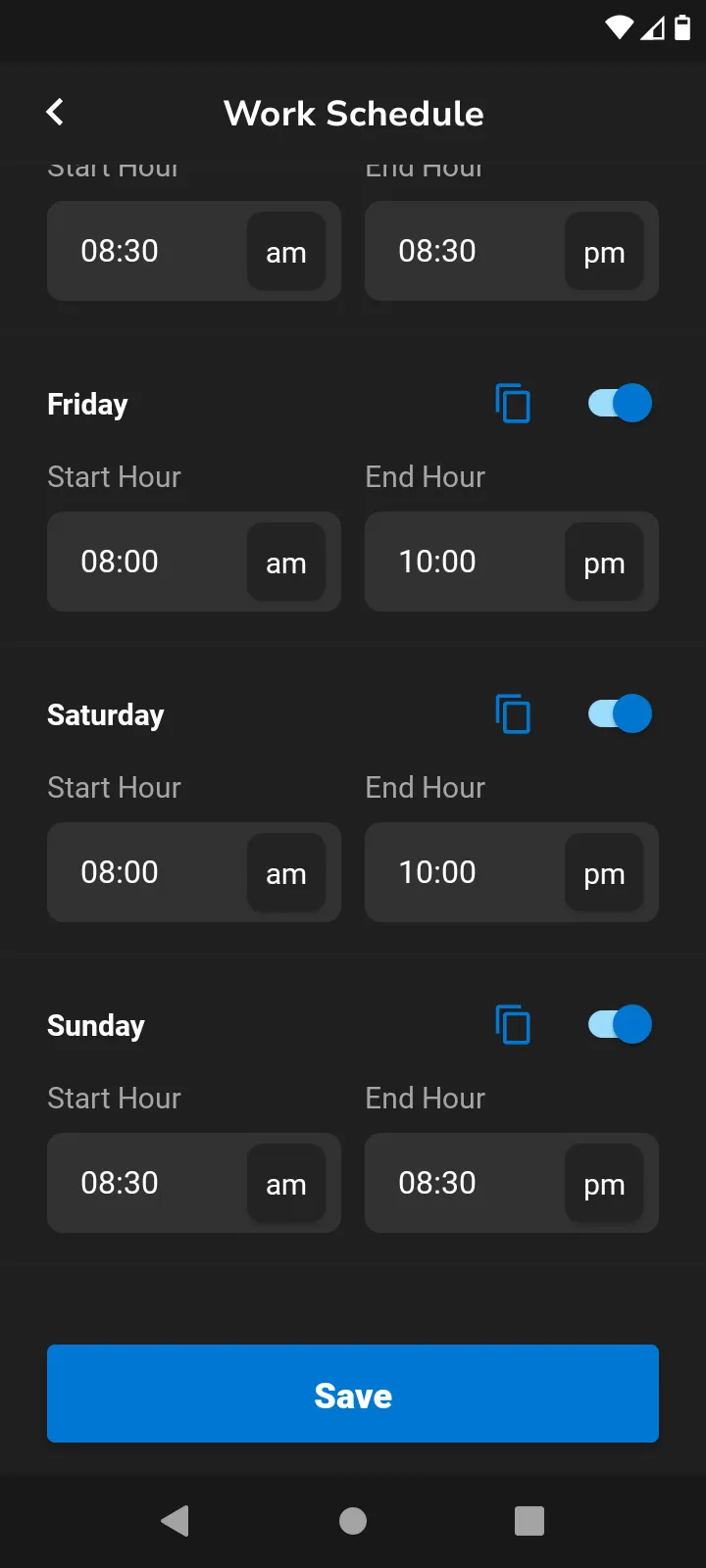
Task: Save the work schedule
Action: click(353, 1394)
